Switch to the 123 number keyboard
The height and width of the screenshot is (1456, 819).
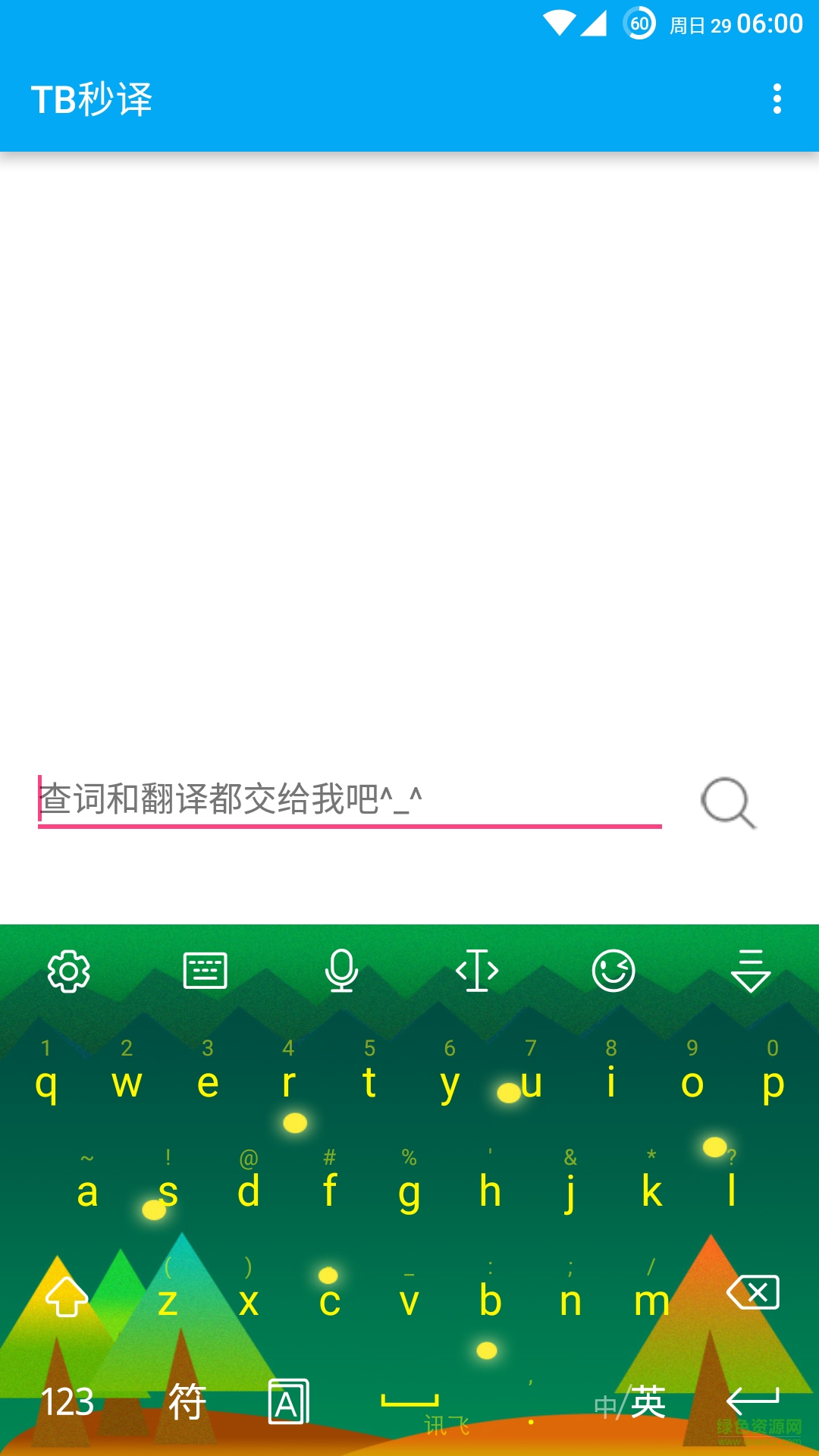click(67, 1401)
